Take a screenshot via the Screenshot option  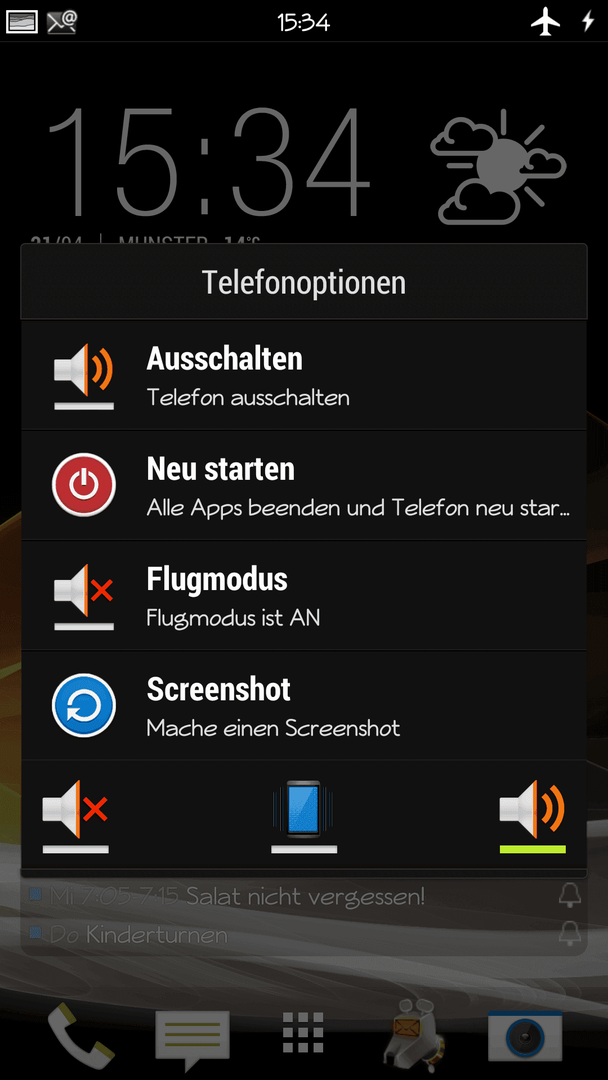[x=304, y=706]
